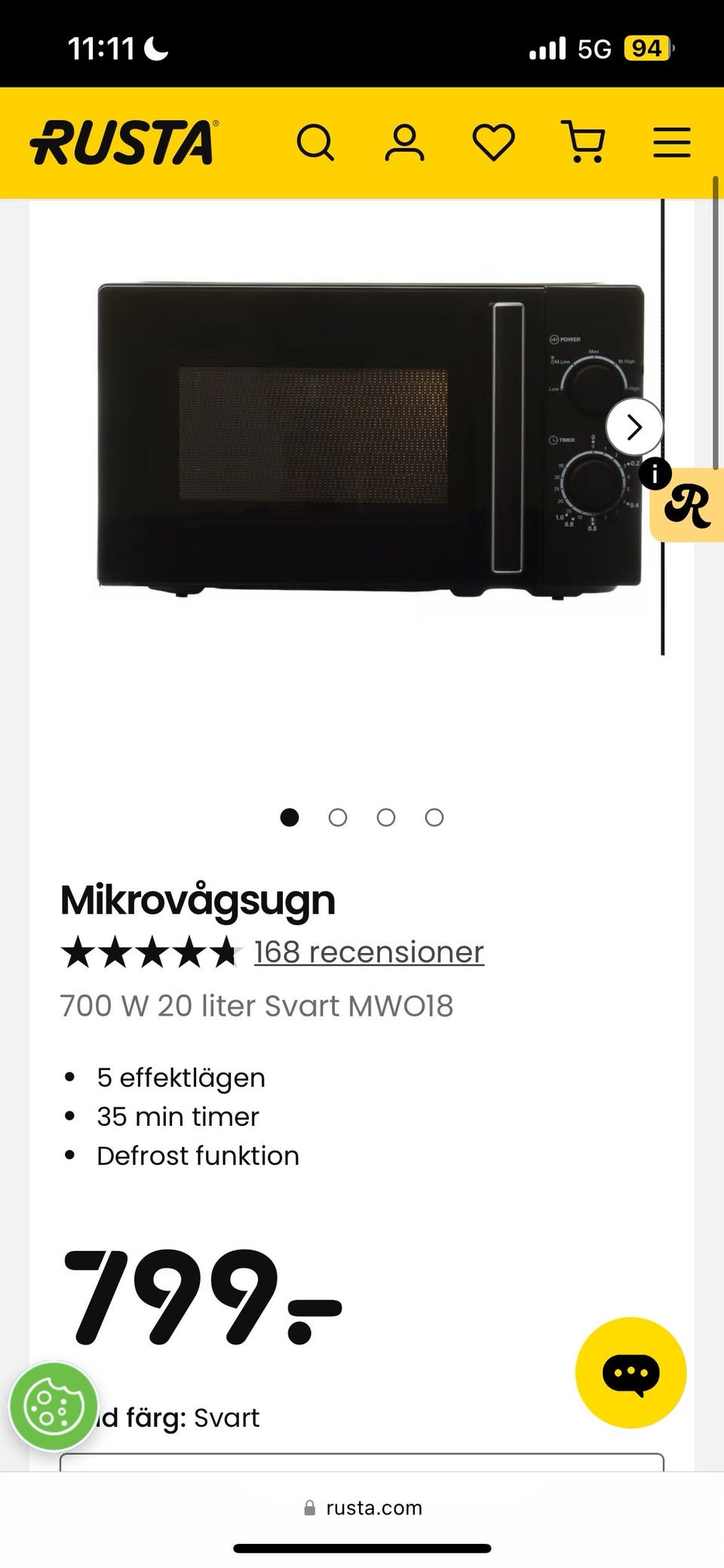The width and height of the screenshot is (724, 1568).
Task: Select the third carousel dot
Action: click(x=385, y=817)
